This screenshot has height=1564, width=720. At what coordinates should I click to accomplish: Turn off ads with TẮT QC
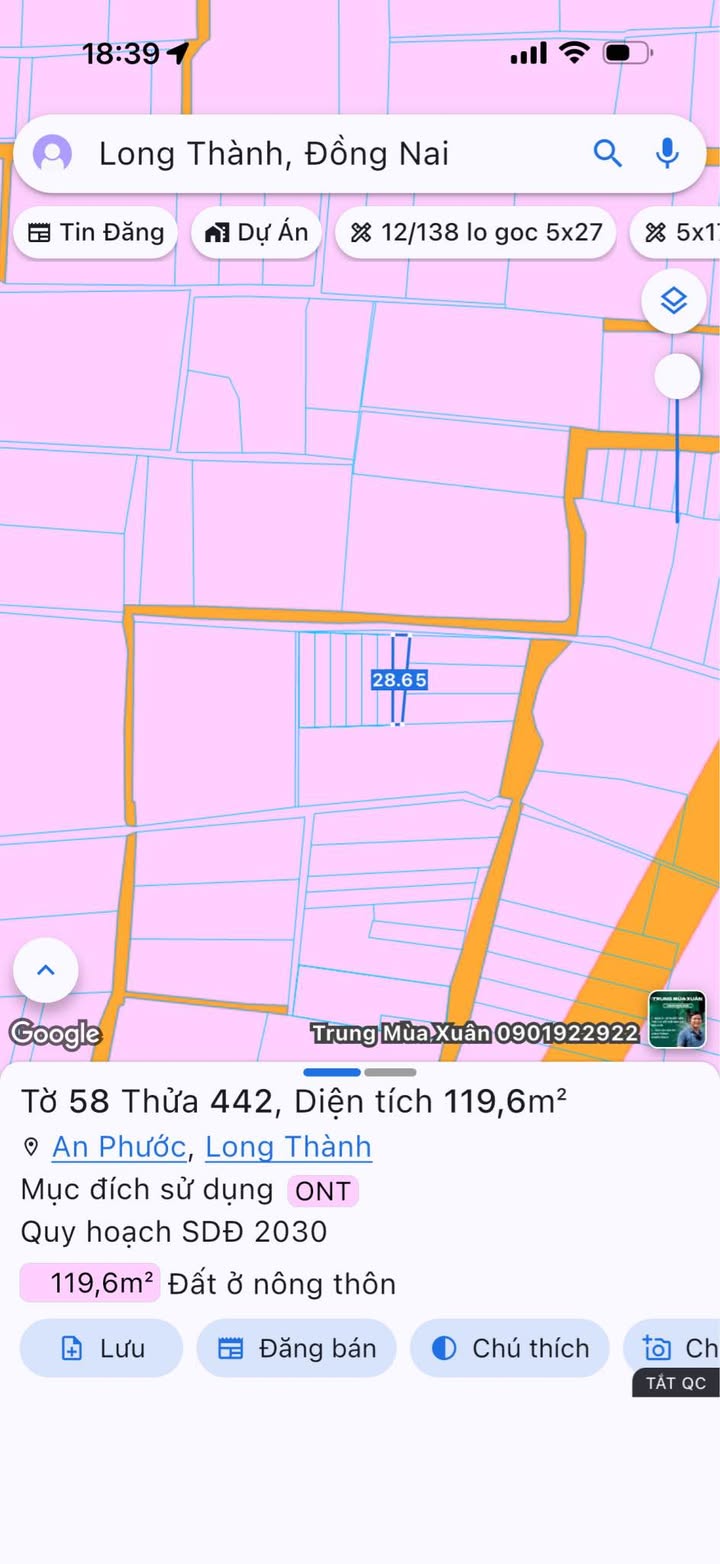[x=676, y=1383]
